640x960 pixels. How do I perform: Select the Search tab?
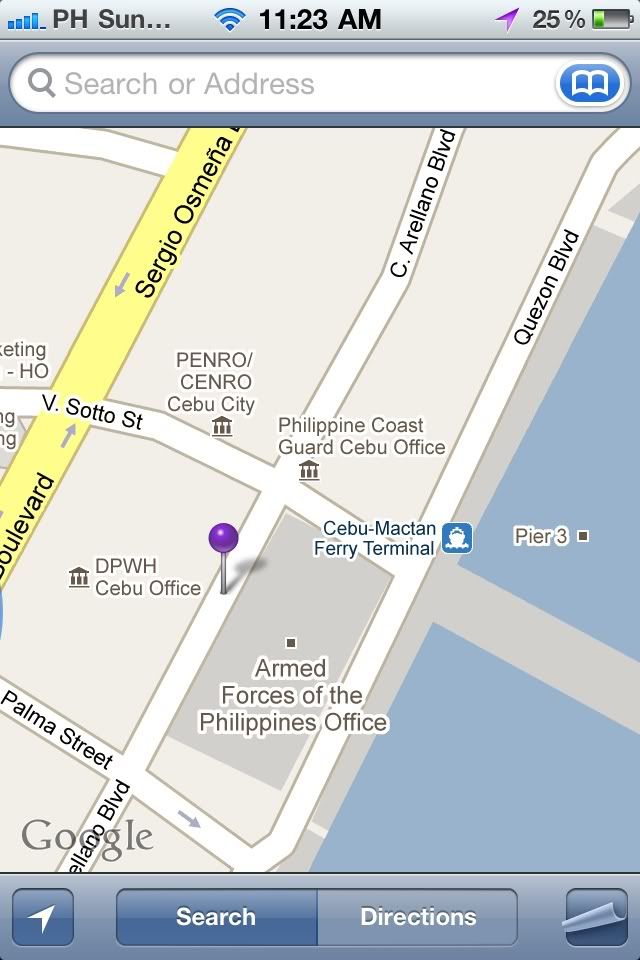tap(216, 917)
